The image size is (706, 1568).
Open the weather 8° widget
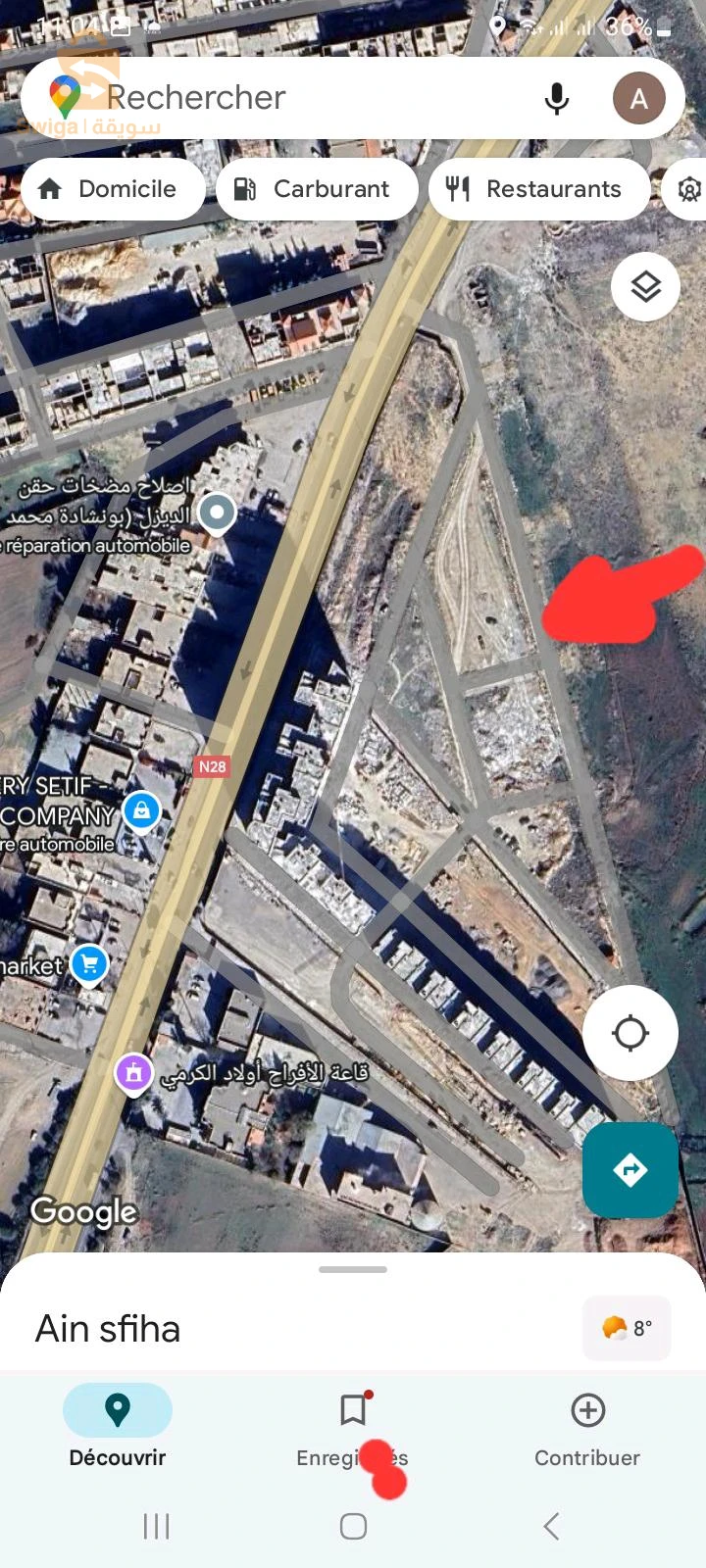tap(627, 1328)
